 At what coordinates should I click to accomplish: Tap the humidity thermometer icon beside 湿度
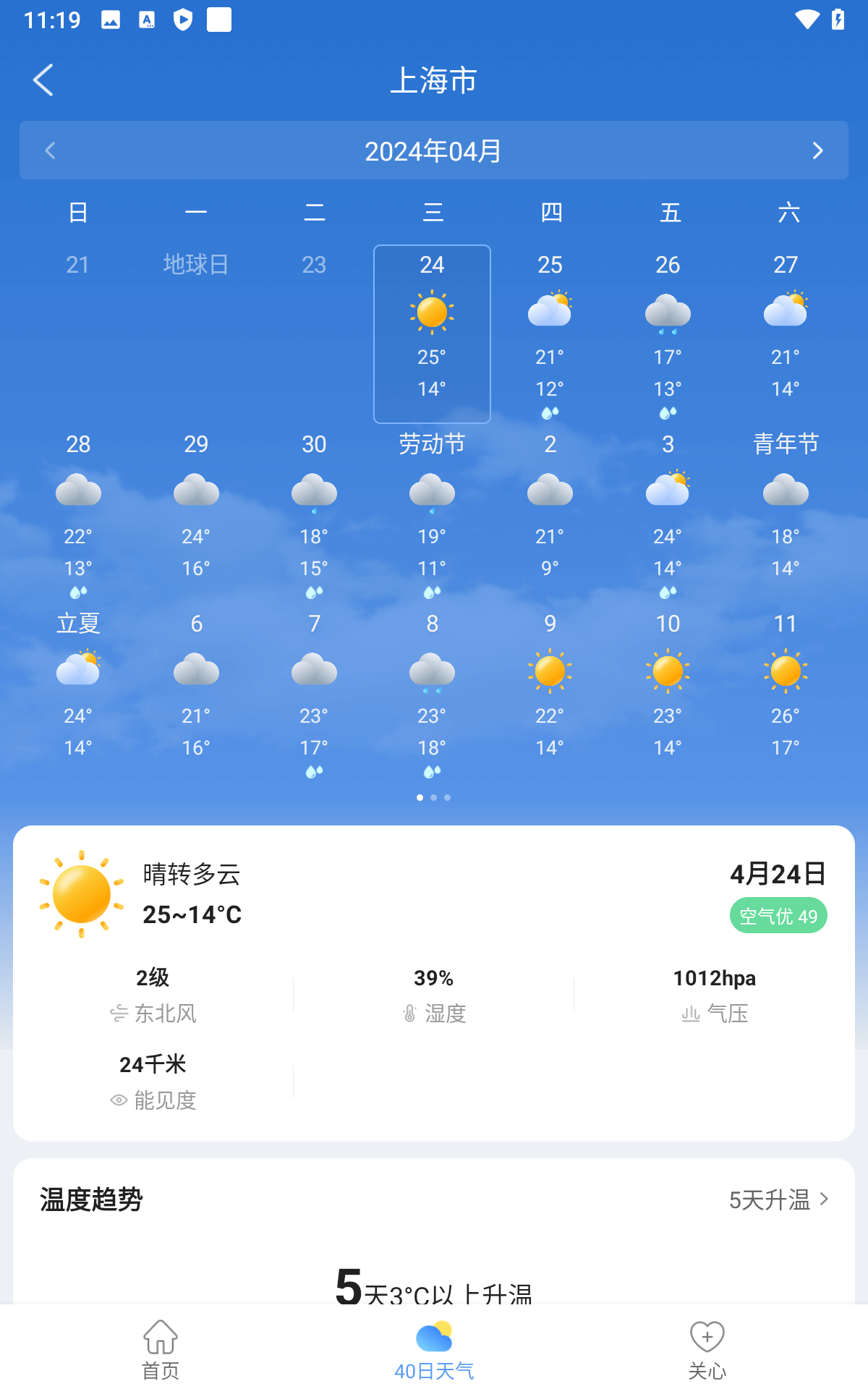pyautogui.click(x=408, y=1013)
